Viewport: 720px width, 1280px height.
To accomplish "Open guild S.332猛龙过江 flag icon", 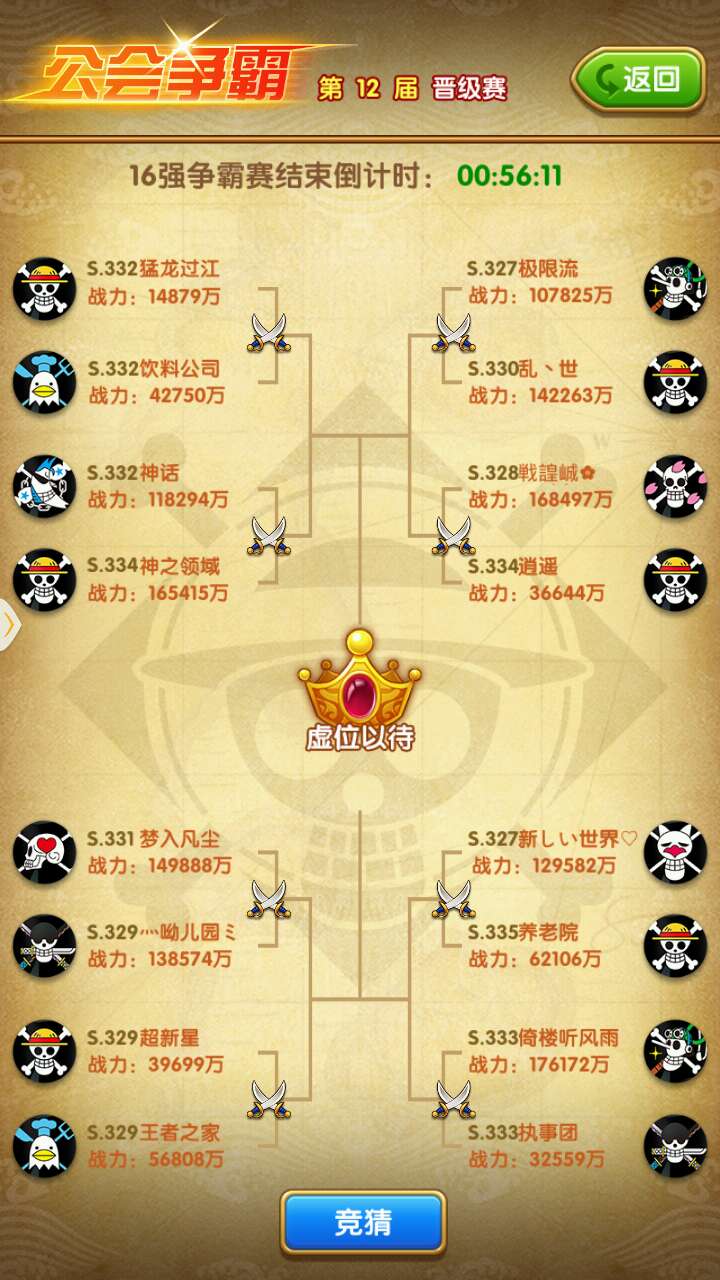I will tap(44, 289).
